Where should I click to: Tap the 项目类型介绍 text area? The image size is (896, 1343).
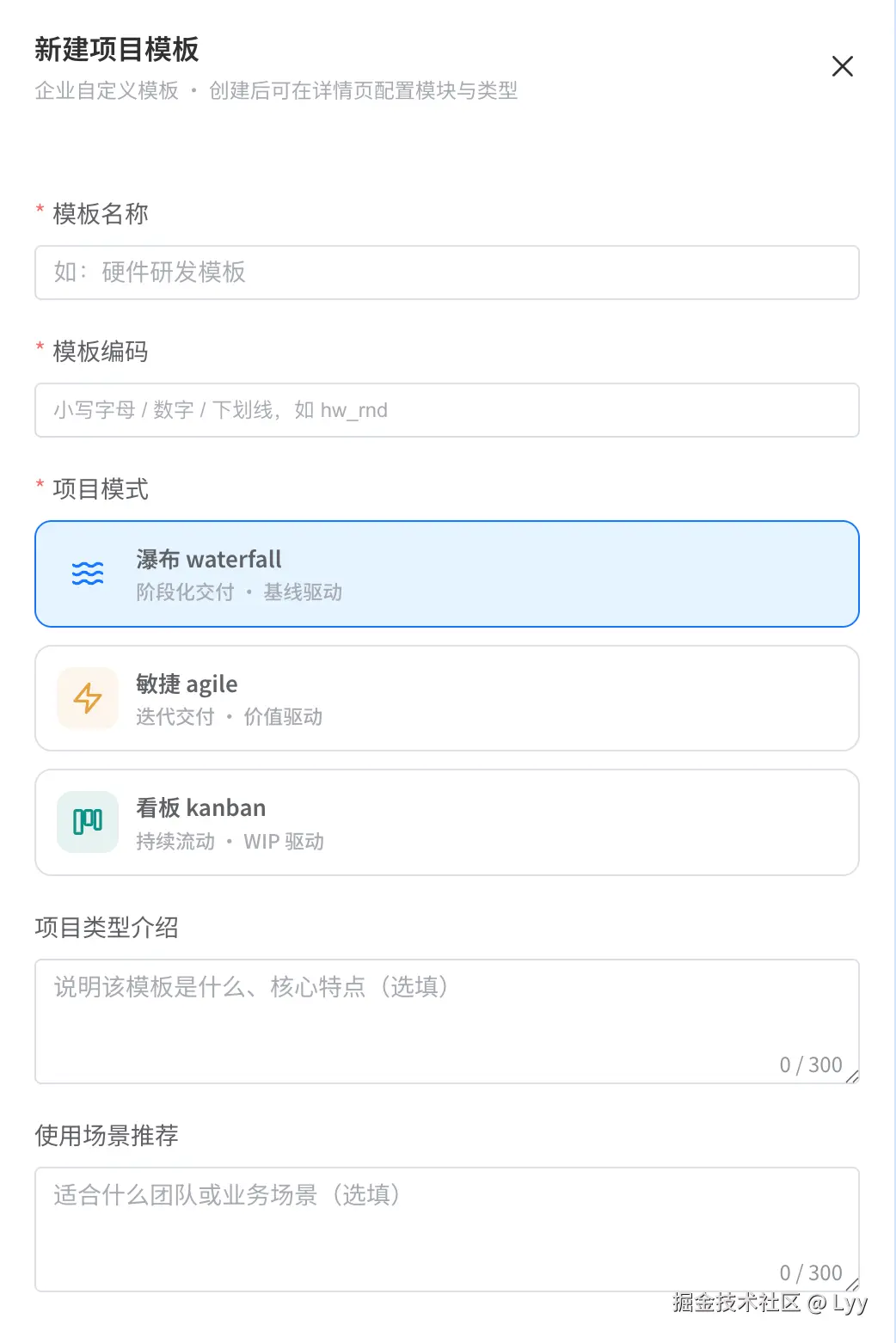447,1021
